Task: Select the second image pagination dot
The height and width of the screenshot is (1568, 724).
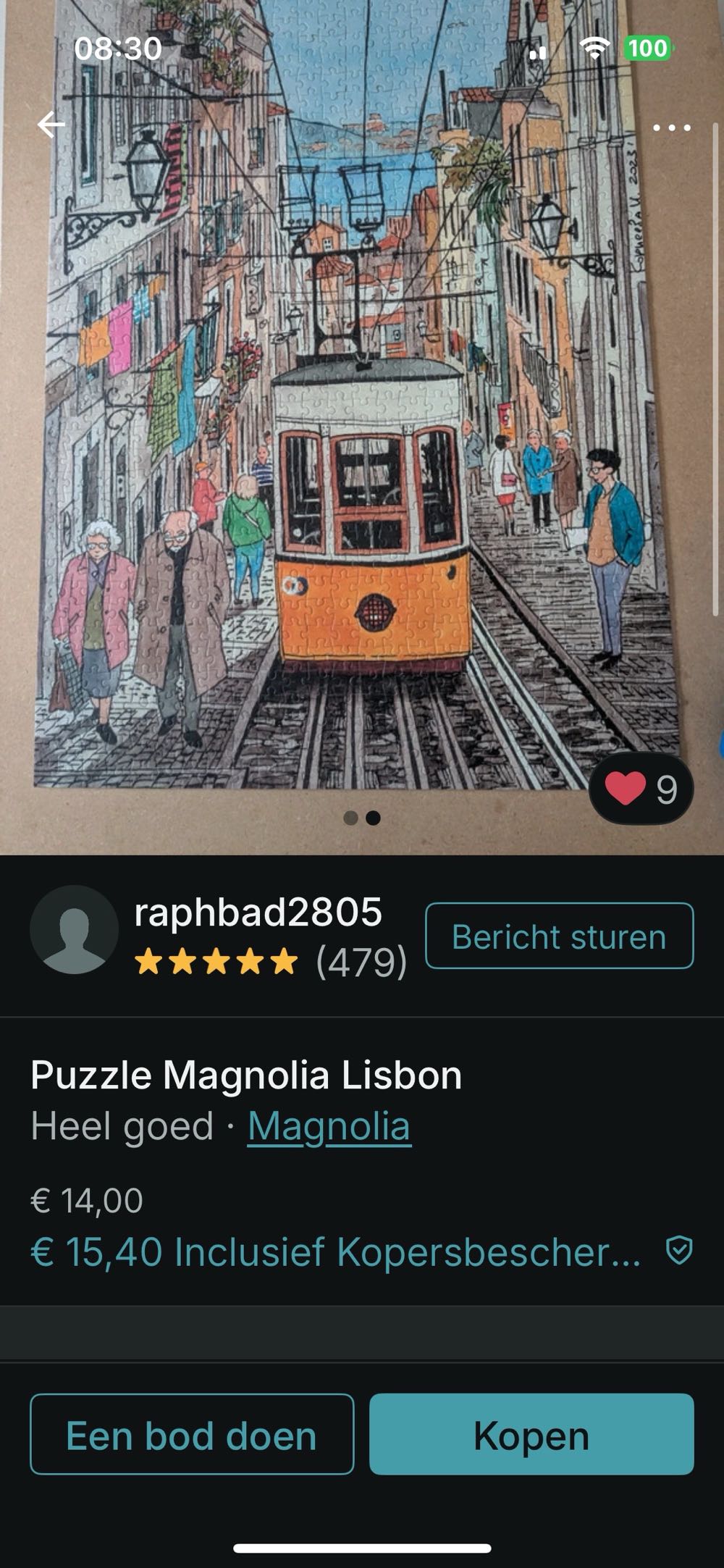Action: (374, 818)
